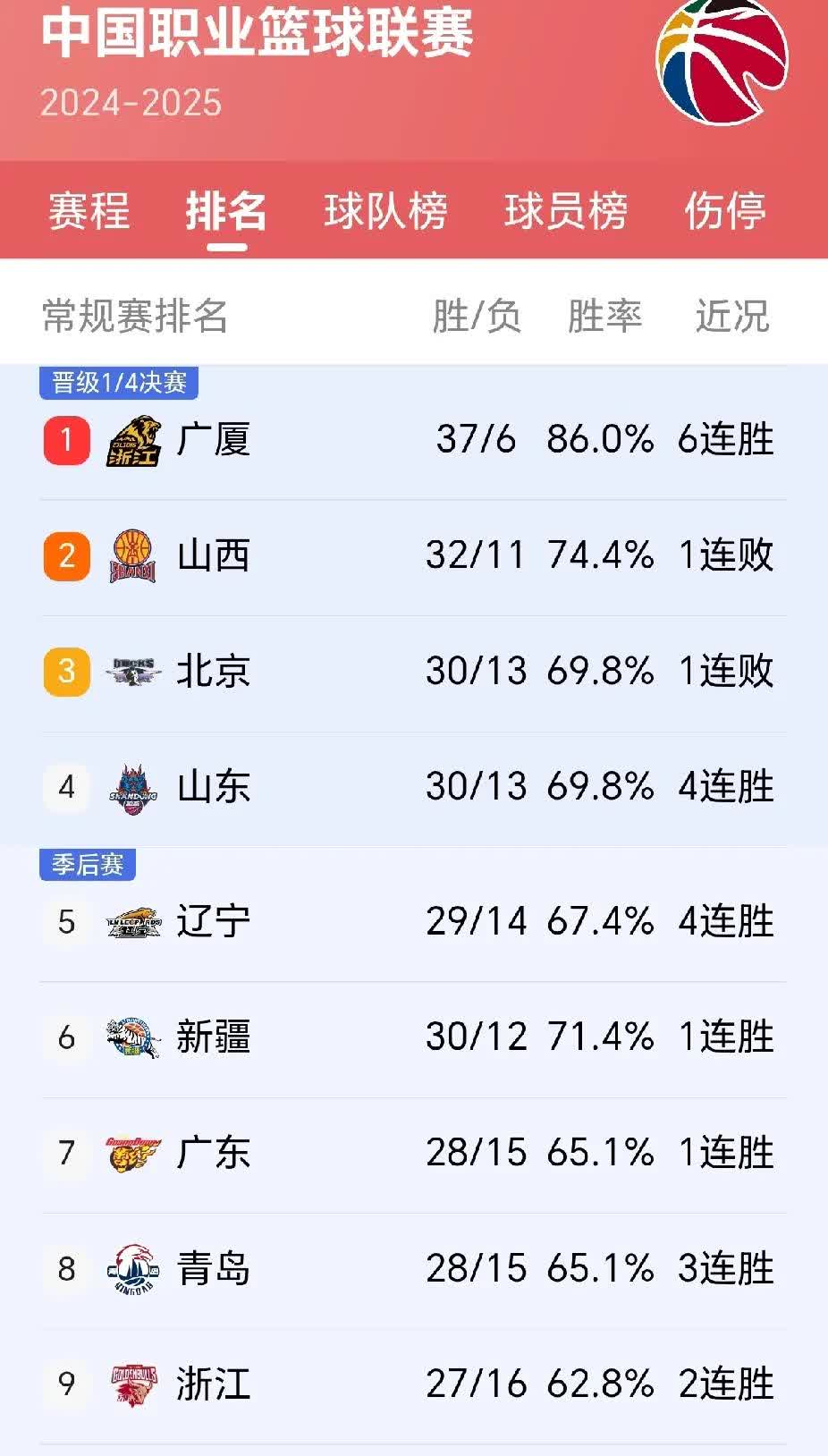Switch to the 球员榜 tab
This screenshot has width=828, height=1456.
point(566,213)
